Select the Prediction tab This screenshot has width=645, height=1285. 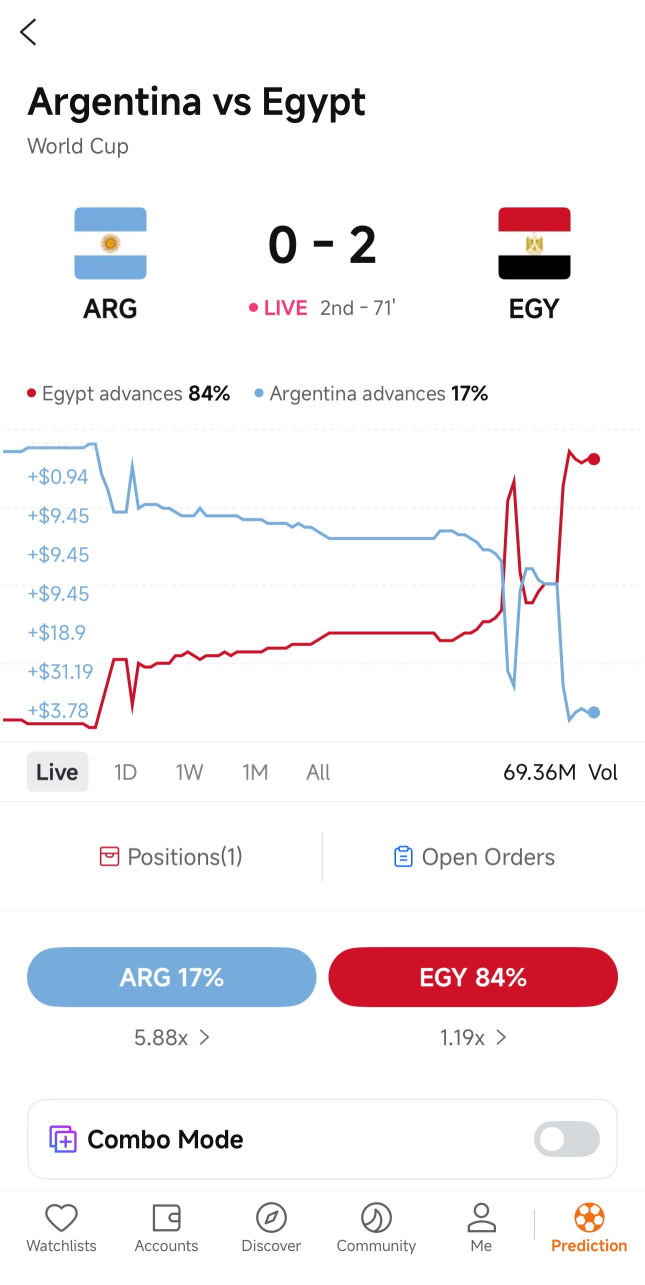pos(589,1228)
